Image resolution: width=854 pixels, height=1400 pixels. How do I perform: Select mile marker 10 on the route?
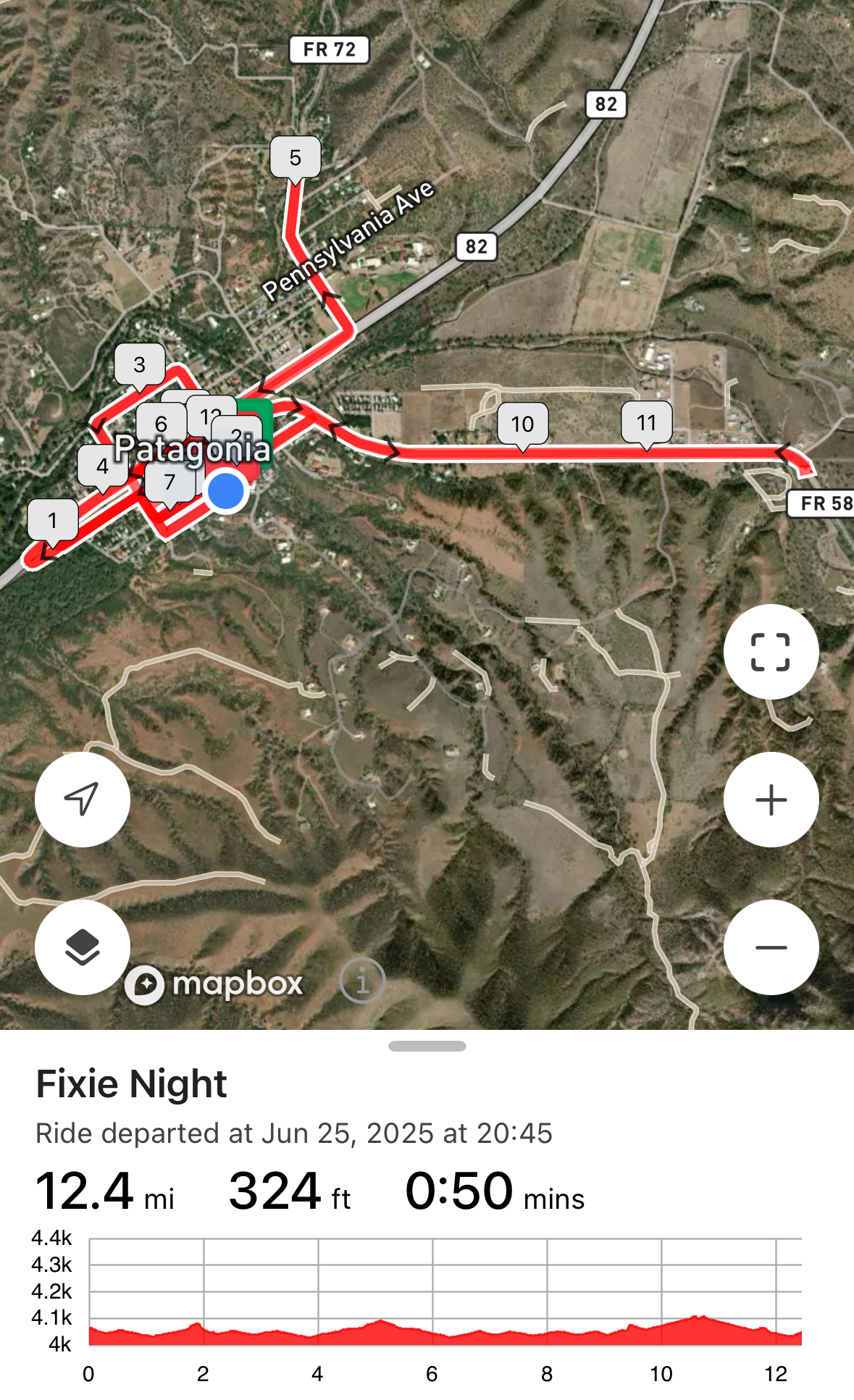point(523,424)
